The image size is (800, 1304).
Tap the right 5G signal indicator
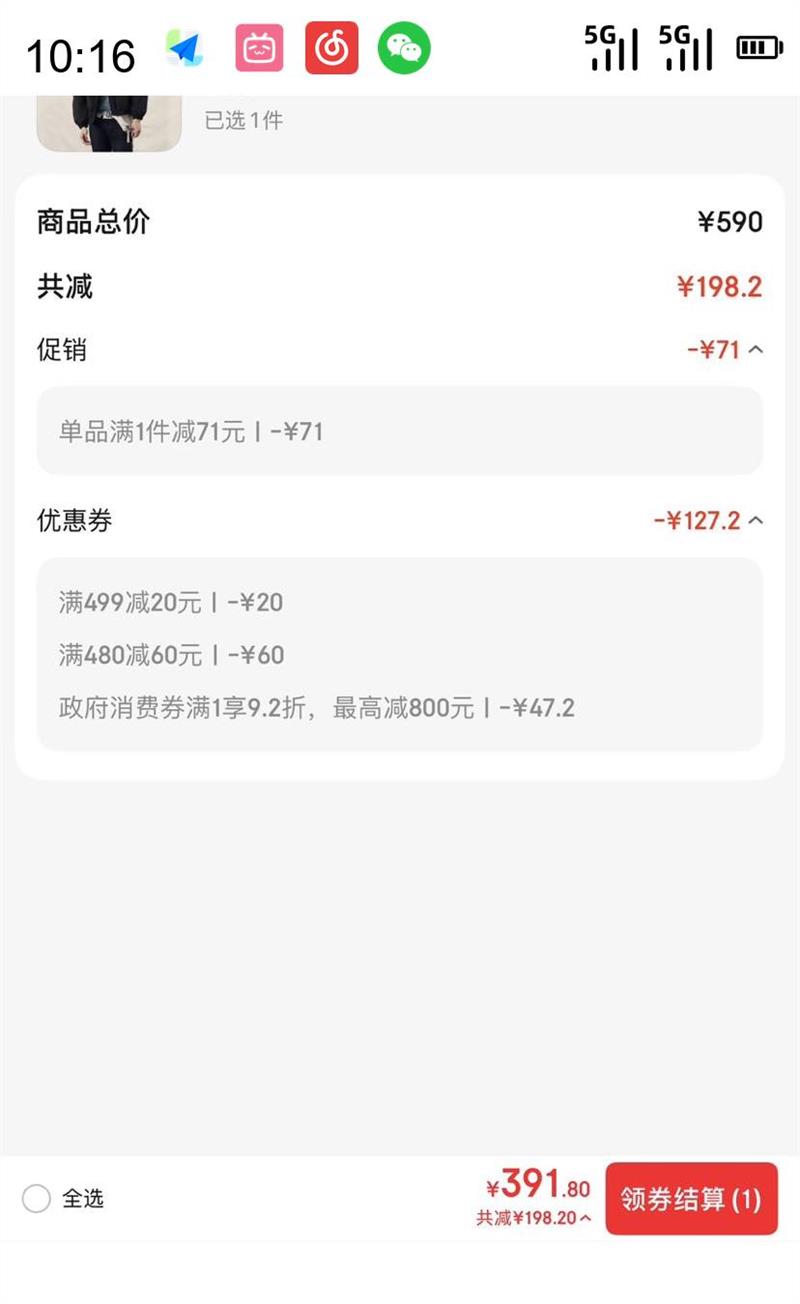pos(681,45)
